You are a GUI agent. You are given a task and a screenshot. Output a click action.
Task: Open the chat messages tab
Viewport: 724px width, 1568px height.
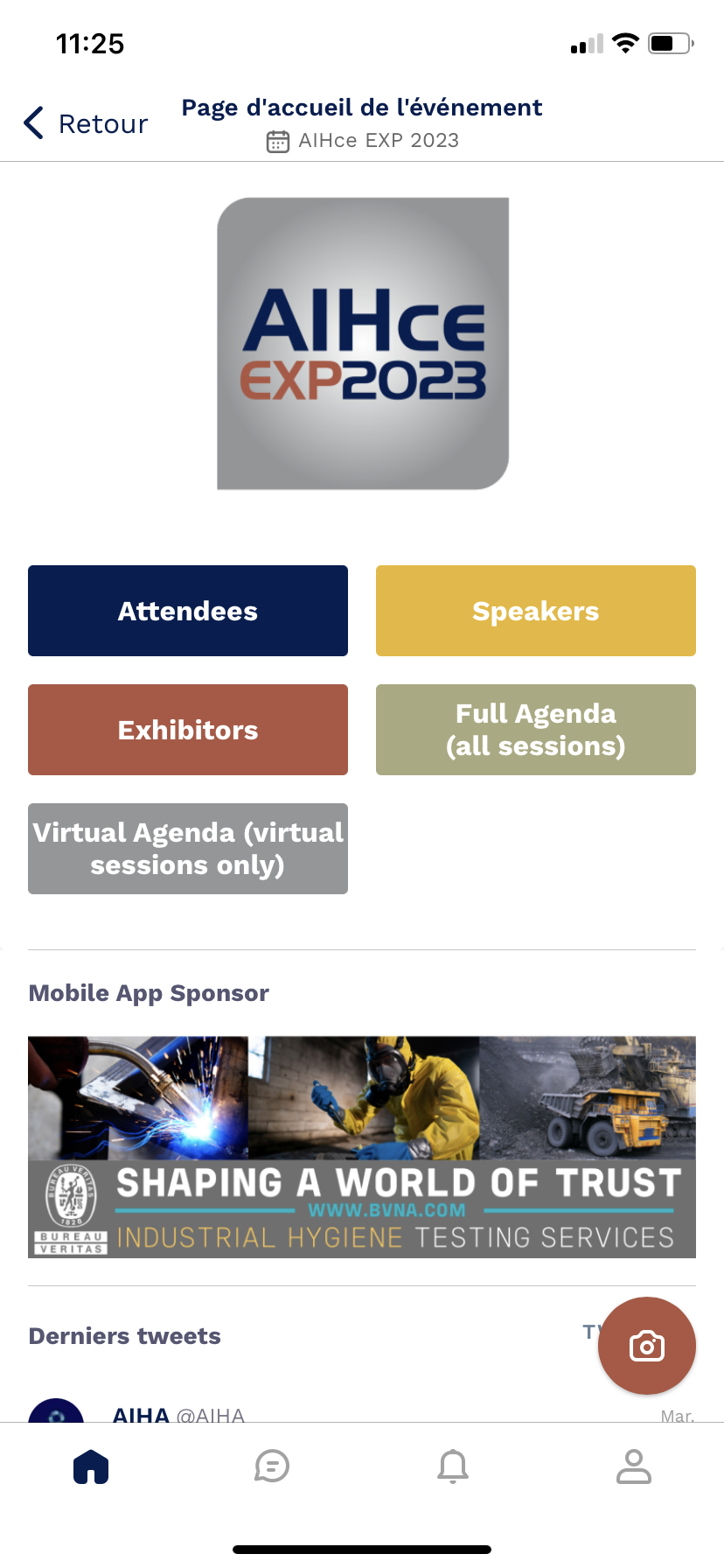pos(272,1466)
